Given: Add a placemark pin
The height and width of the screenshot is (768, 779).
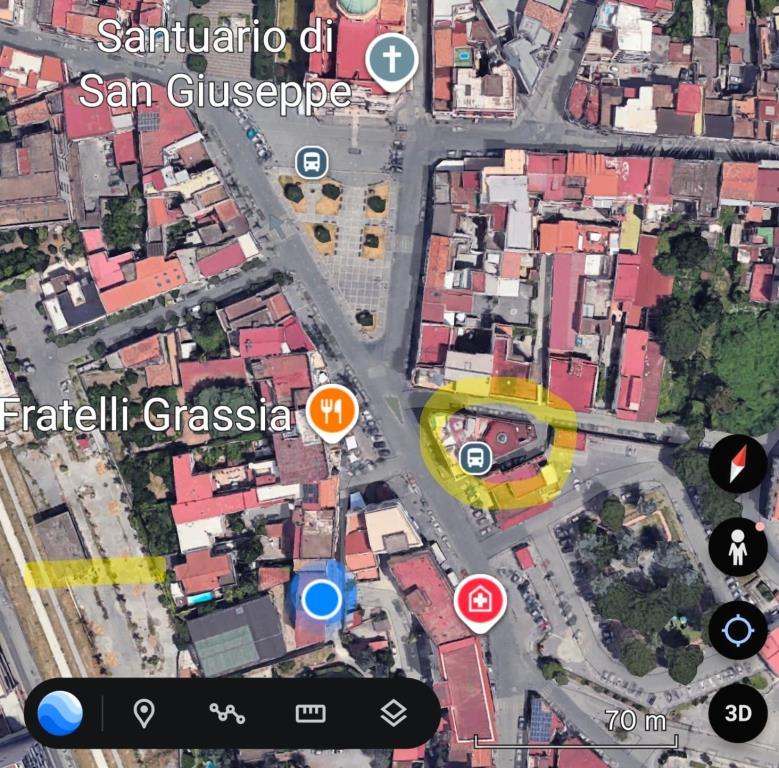Looking at the screenshot, I should 144,713.
